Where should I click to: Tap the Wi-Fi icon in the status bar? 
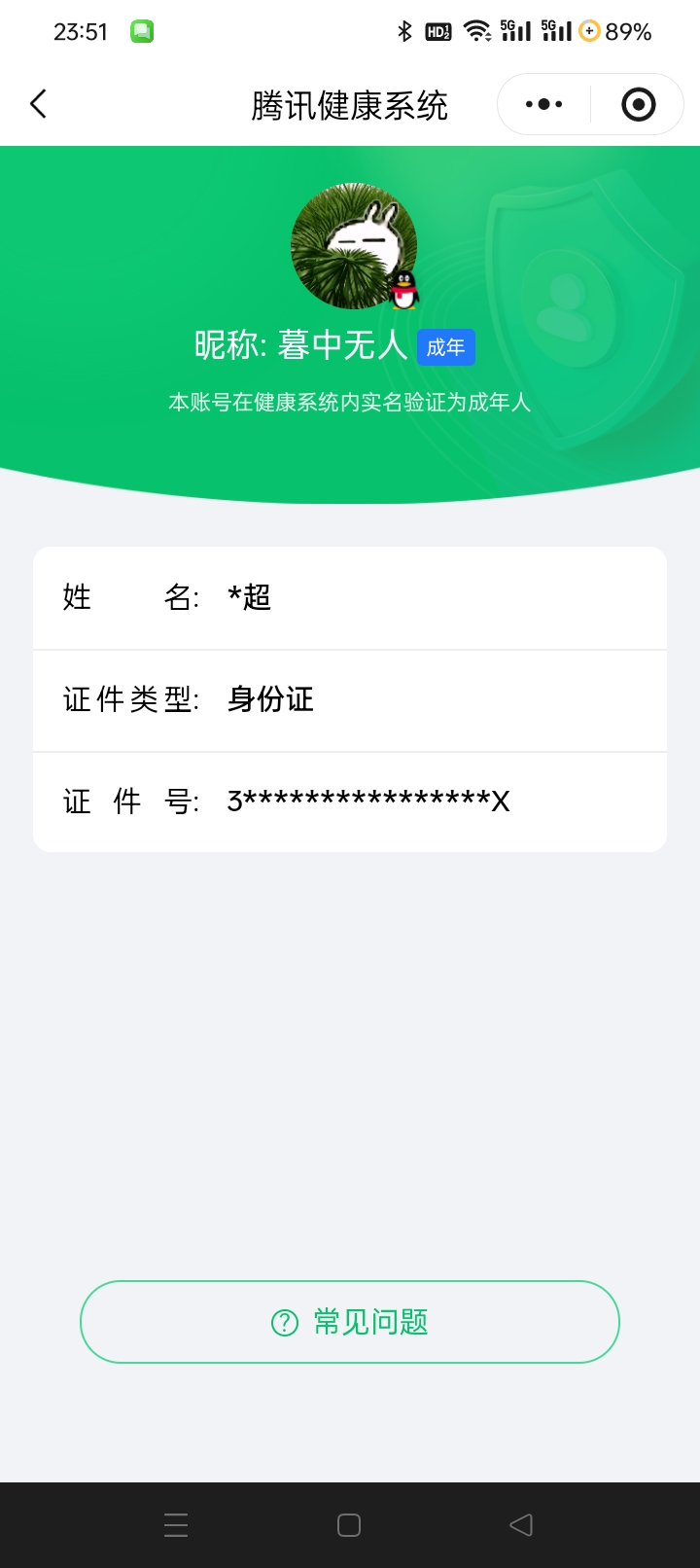(476, 30)
